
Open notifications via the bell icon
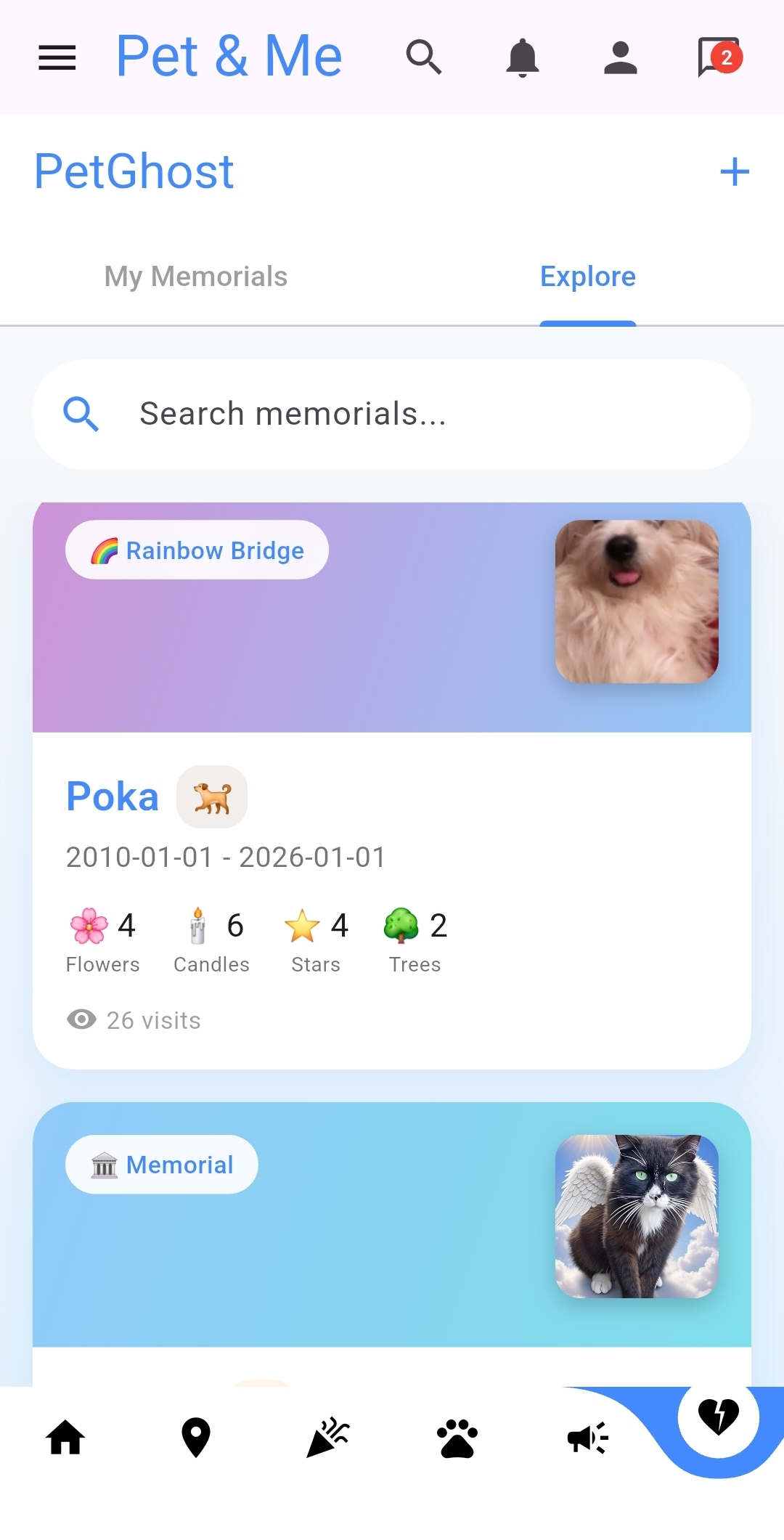coord(523,57)
